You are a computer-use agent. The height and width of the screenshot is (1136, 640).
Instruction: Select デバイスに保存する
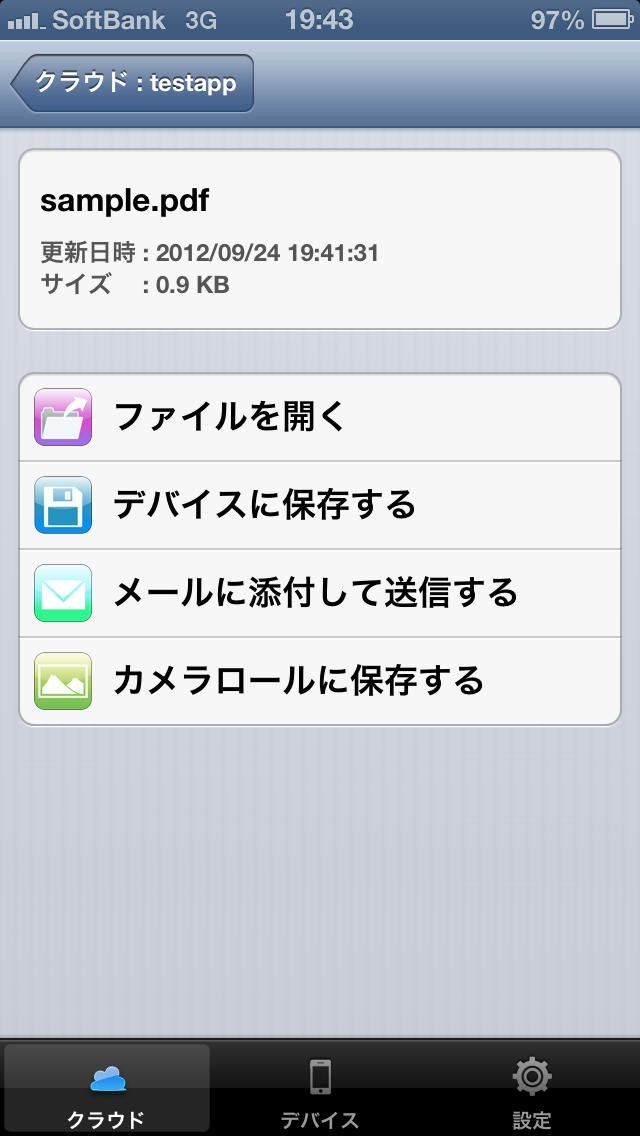(320, 505)
